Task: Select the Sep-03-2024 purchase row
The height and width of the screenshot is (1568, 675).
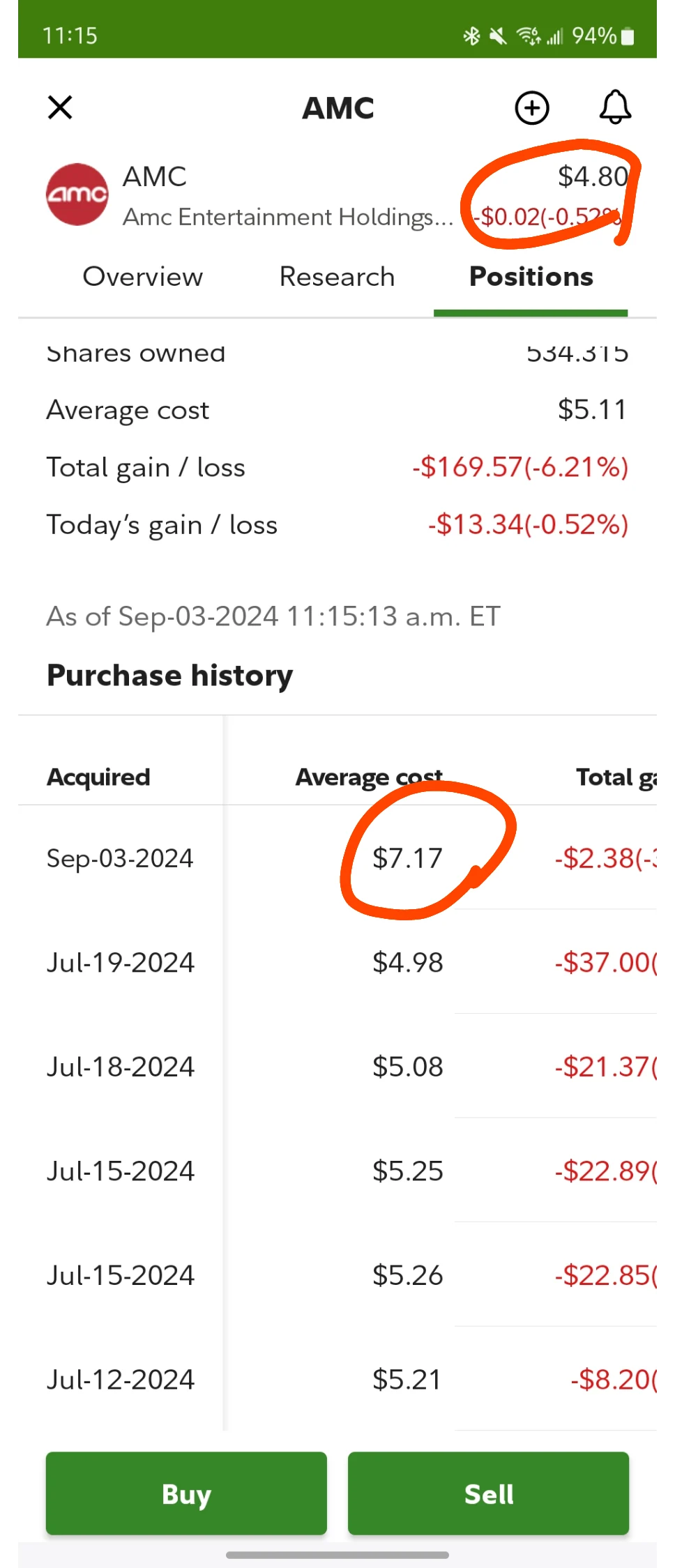Action: 120,858
